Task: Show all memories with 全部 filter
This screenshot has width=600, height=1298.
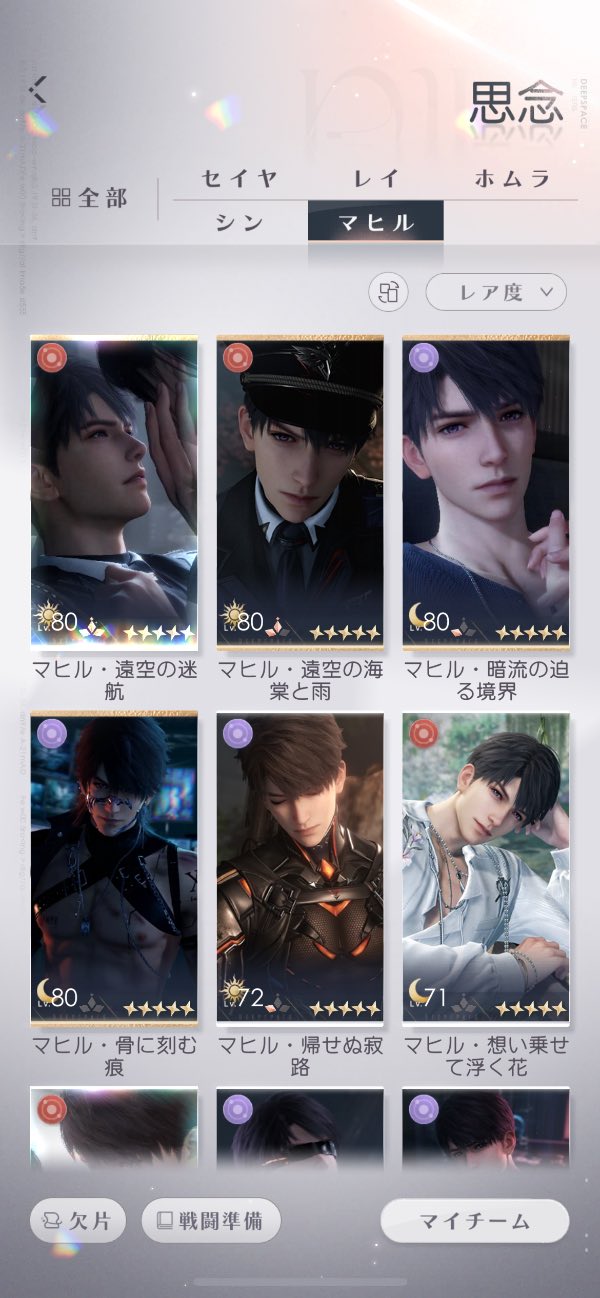Action: (x=90, y=198)
